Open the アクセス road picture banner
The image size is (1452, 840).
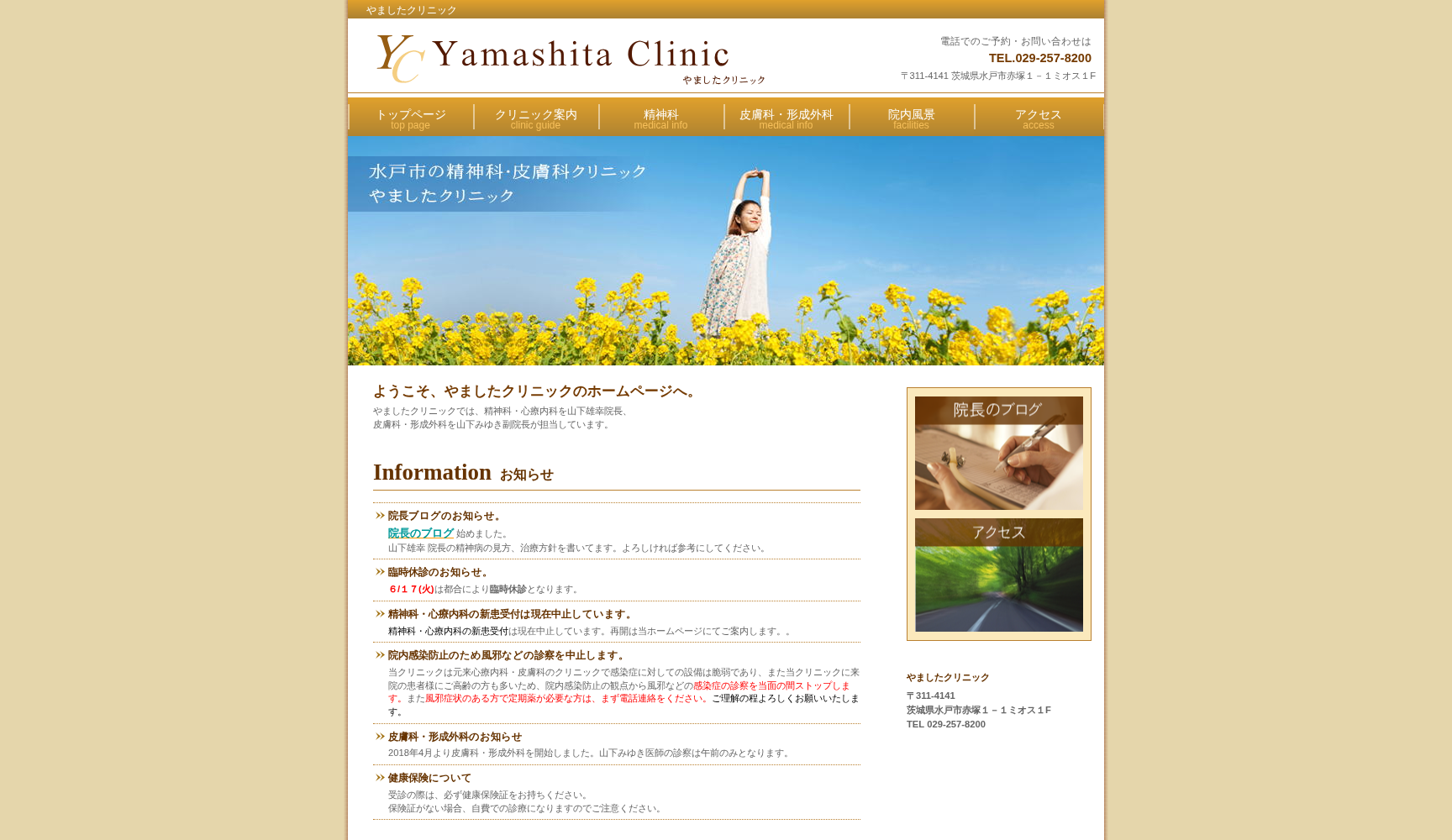coord(998,575)
